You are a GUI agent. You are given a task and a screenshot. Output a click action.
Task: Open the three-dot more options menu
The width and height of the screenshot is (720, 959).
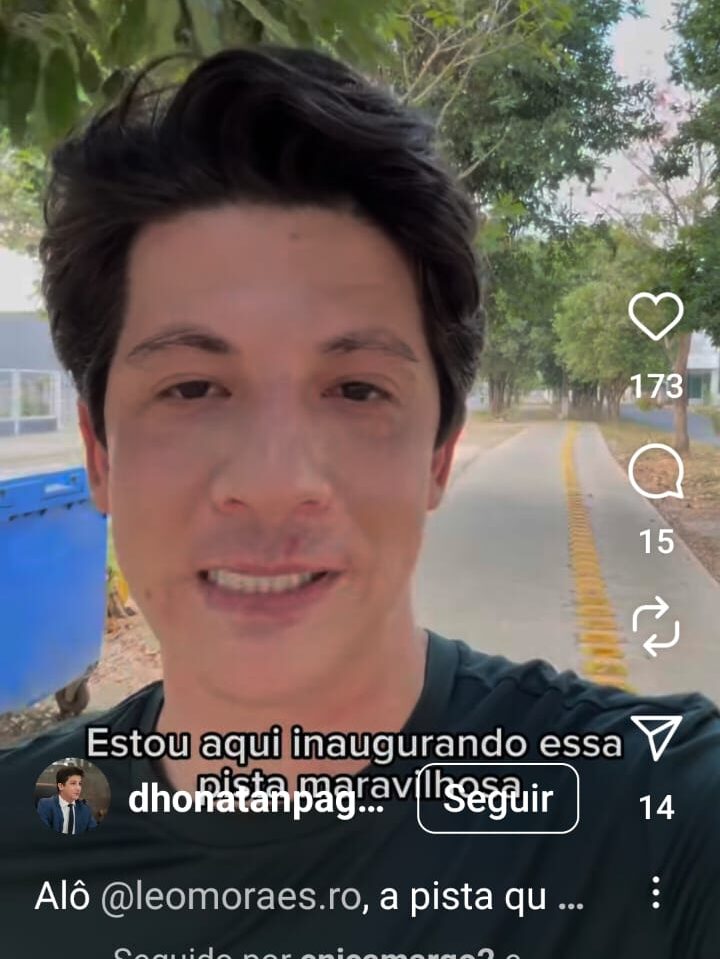(x=656, y=893)
